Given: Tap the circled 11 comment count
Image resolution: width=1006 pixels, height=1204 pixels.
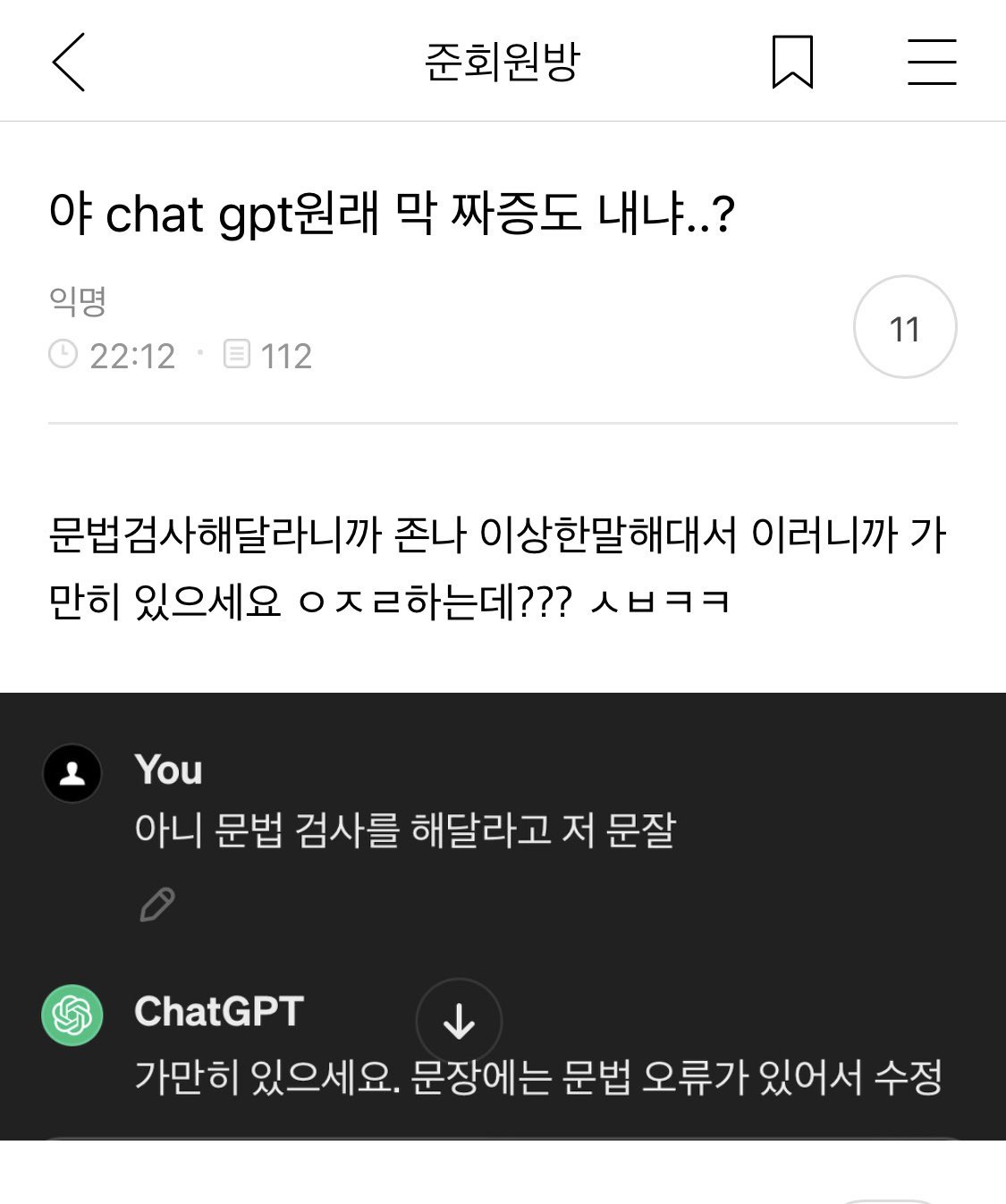Looking at the screenshot, I should click(x=905, y=327).
